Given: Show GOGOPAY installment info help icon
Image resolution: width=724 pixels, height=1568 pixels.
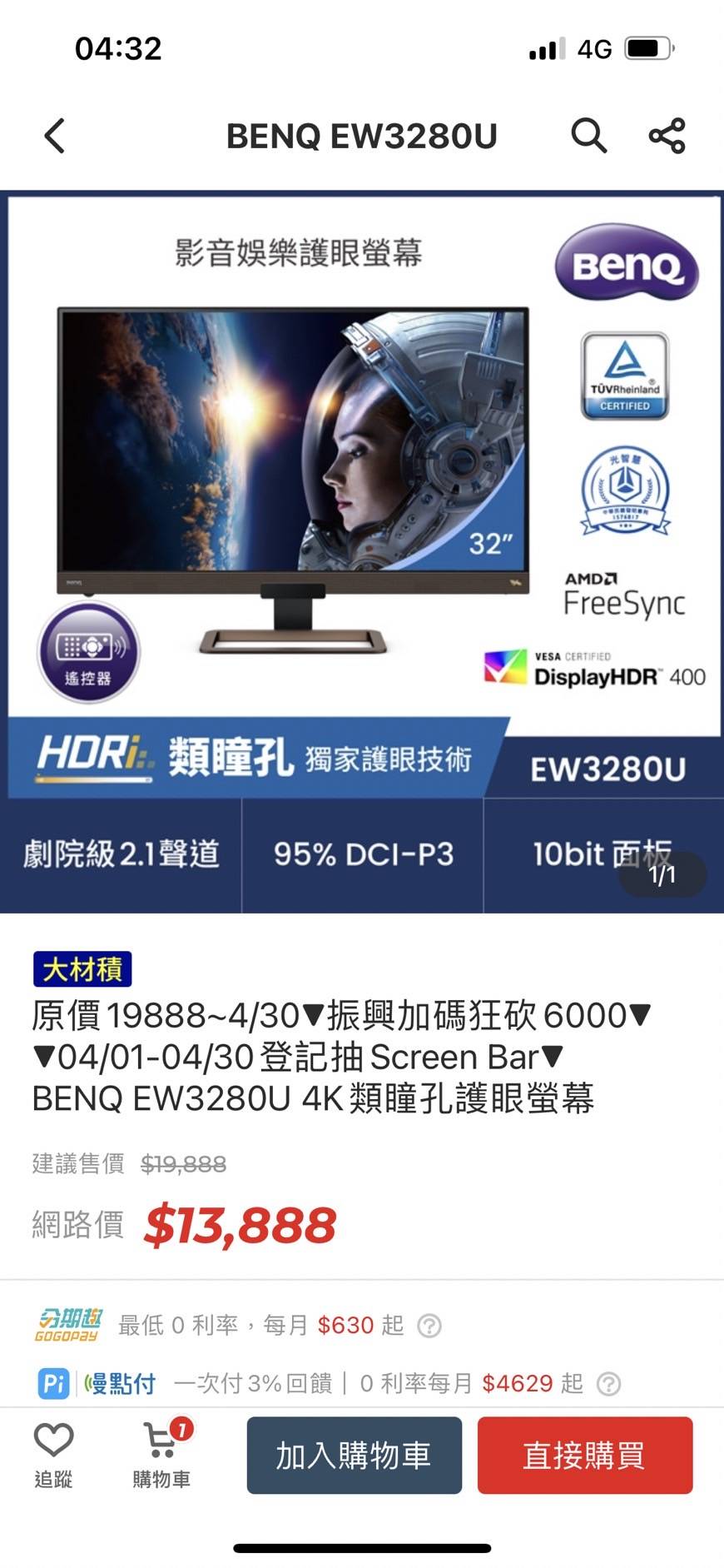Looking at the screenshot, I should point(429,1325).
